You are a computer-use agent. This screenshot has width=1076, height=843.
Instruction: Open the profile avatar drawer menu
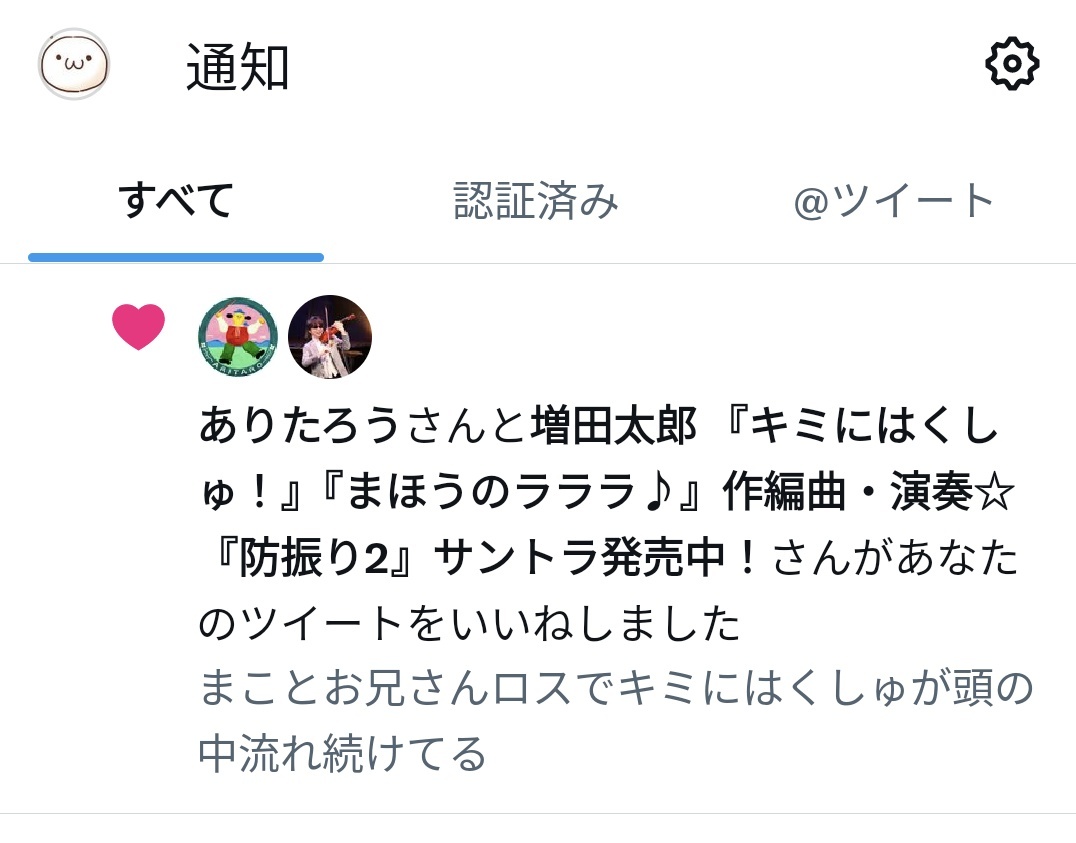[x=74, y=64]
